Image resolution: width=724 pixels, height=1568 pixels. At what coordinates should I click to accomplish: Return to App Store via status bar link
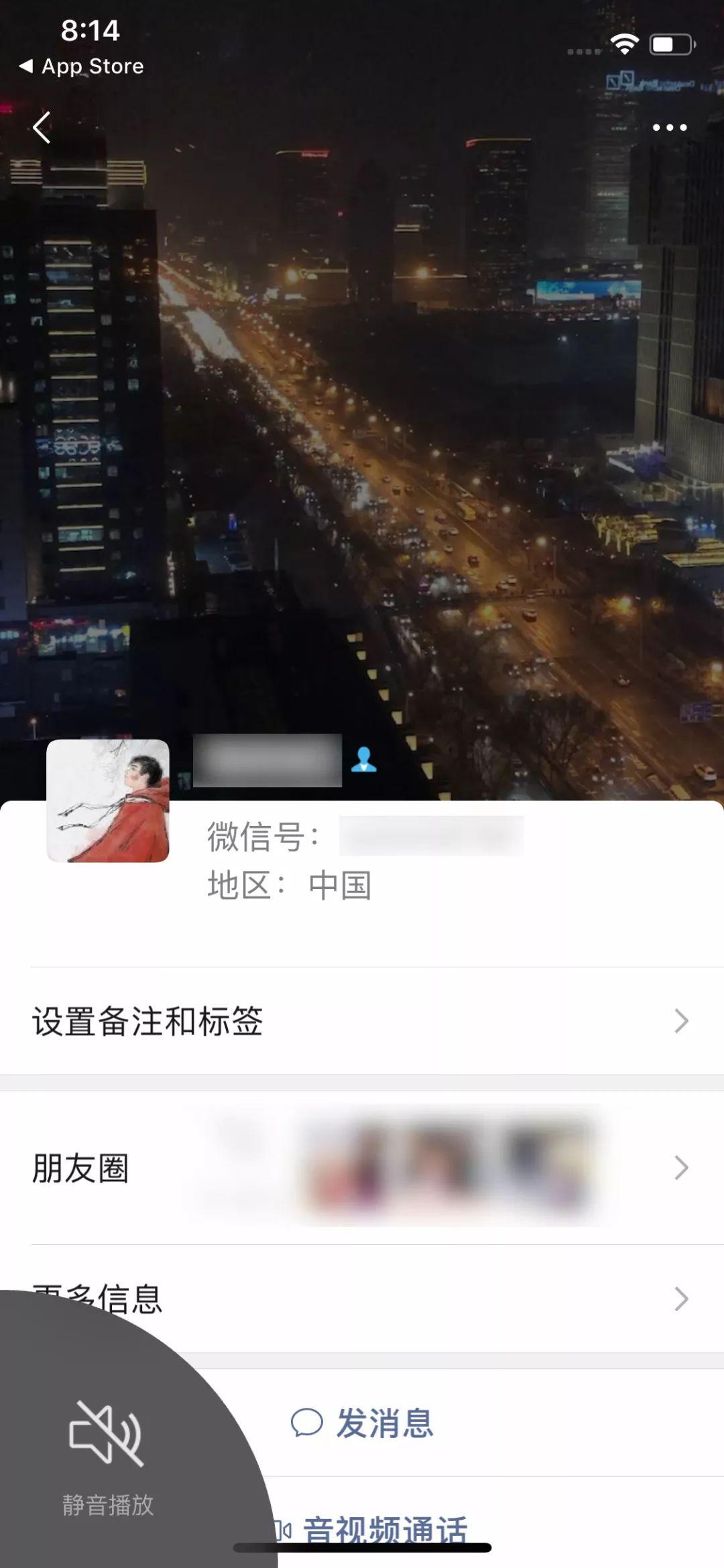(82, 66)
